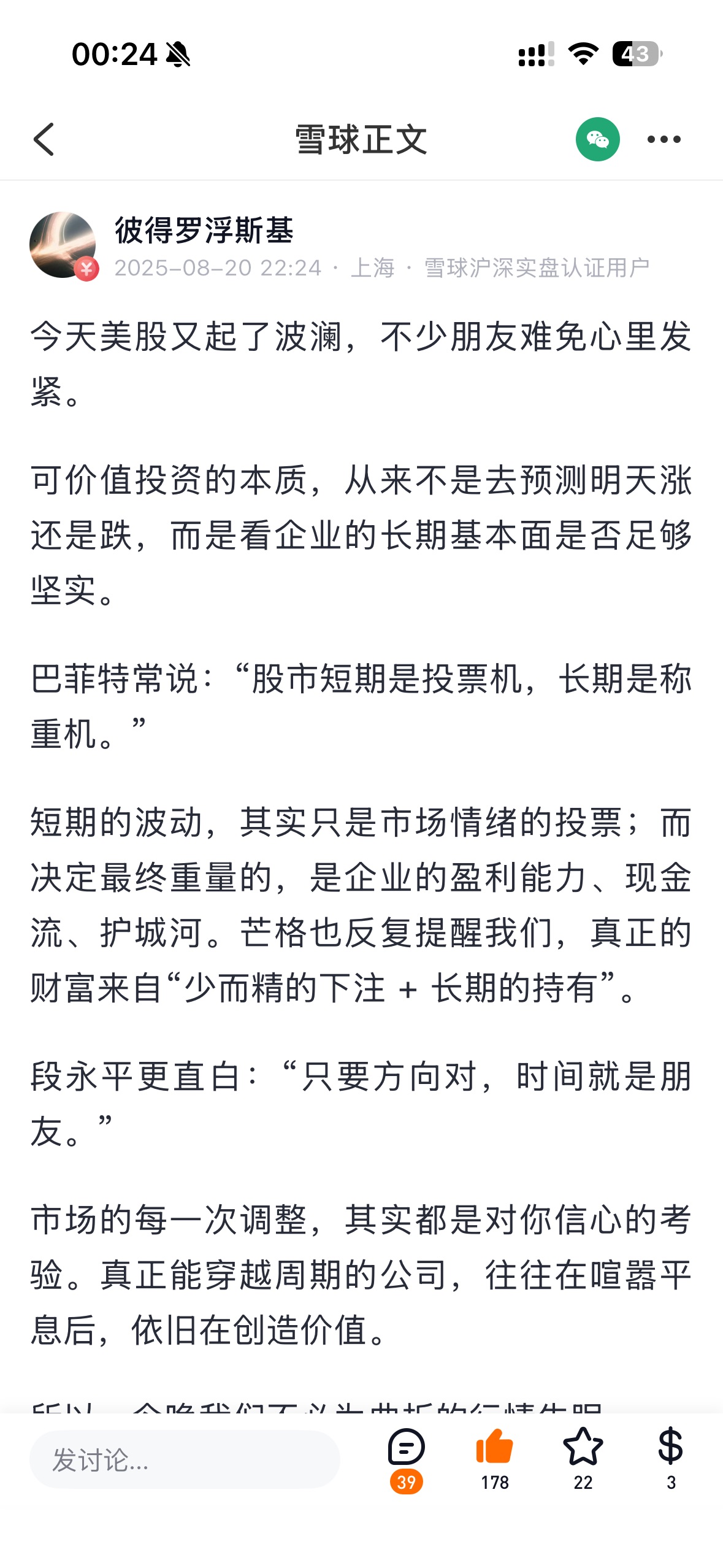Tap the author name 彼得罗浮斯基
This screenshot has width=723, height=1568.
pyautogui.click(x=204, y=230)
